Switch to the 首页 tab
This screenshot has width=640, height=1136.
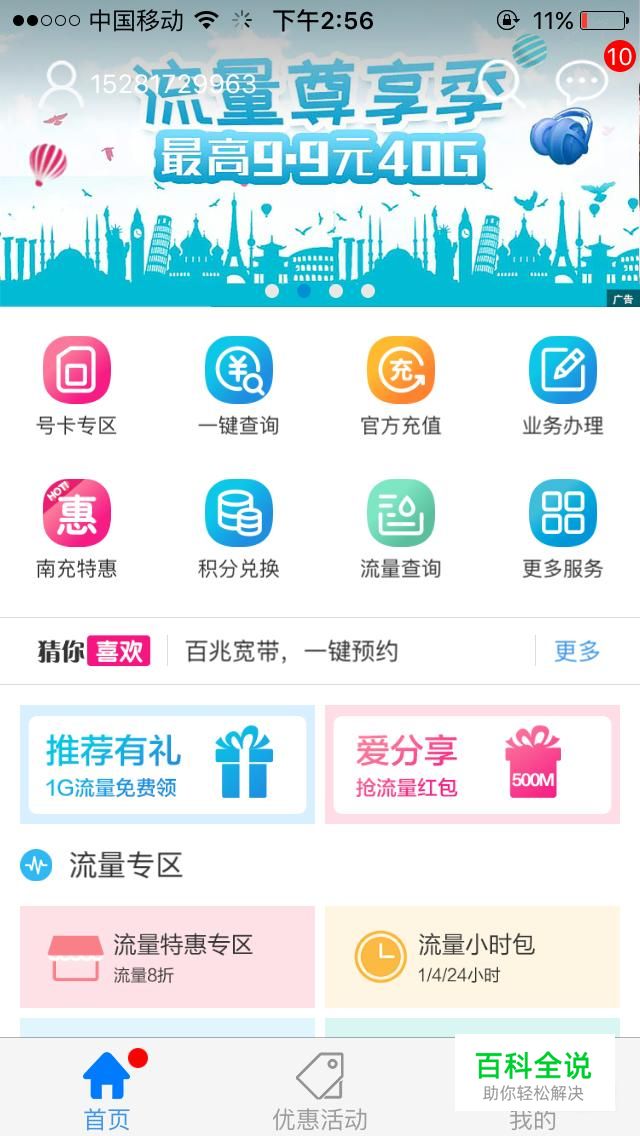(x=107, y=1090)
